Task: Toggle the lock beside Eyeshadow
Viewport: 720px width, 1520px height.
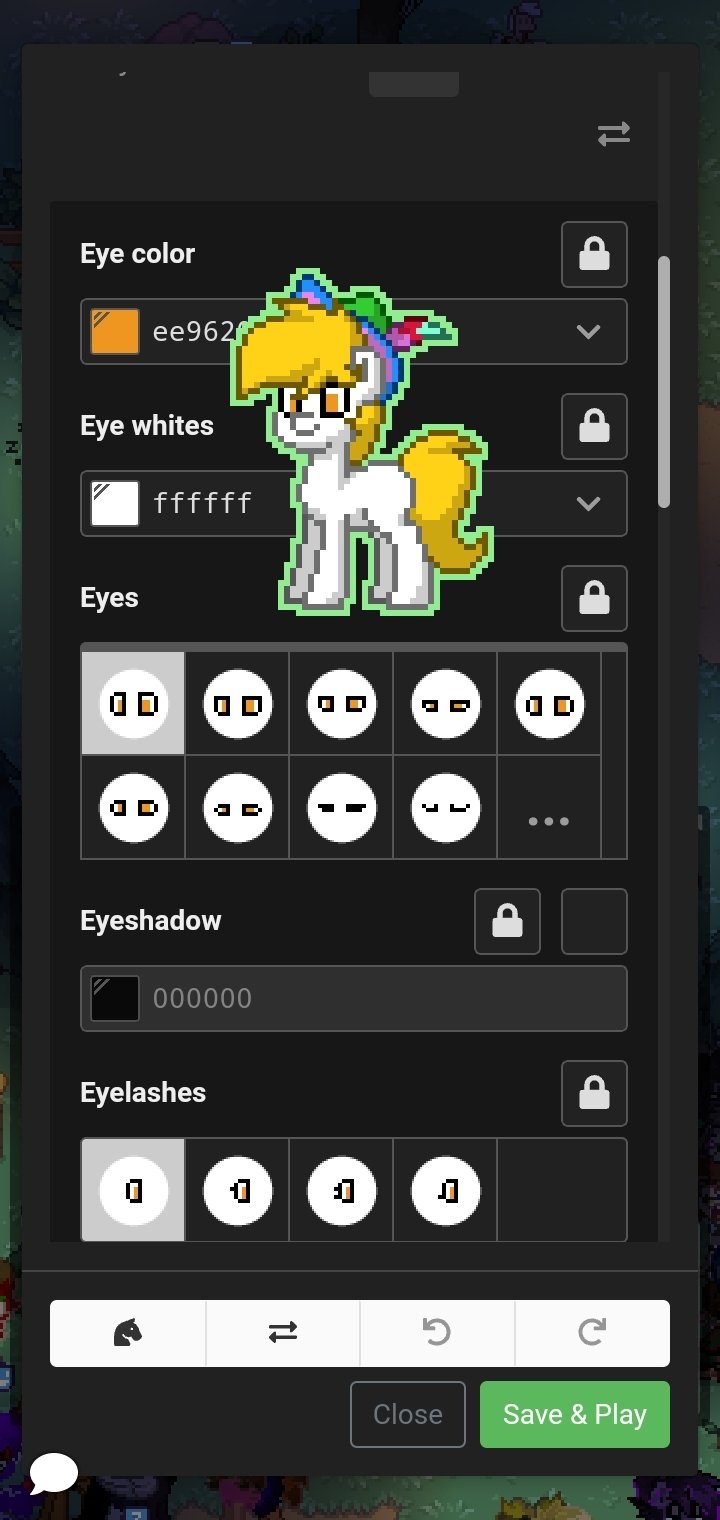Action: (x=507, y=921)
